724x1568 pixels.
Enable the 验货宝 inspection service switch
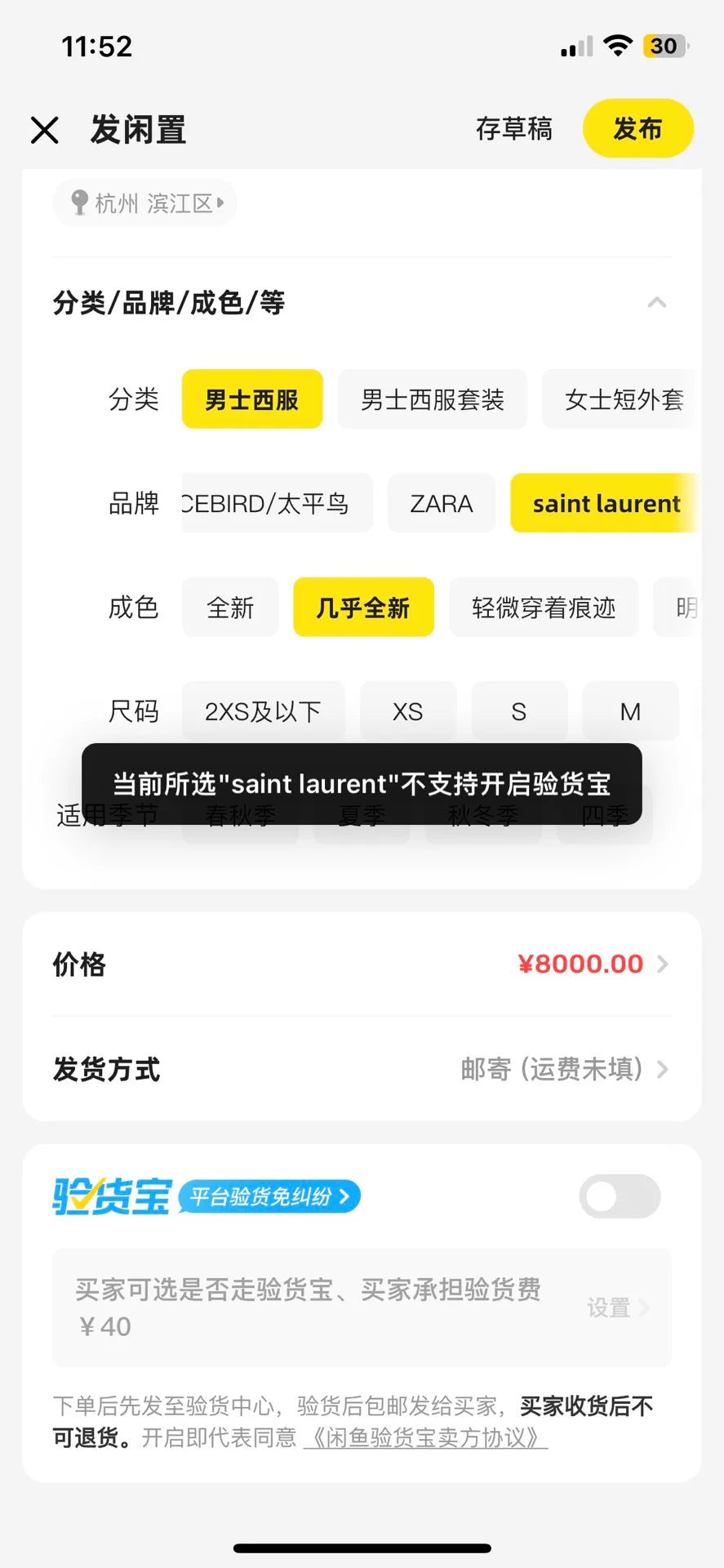point(620,1196)
